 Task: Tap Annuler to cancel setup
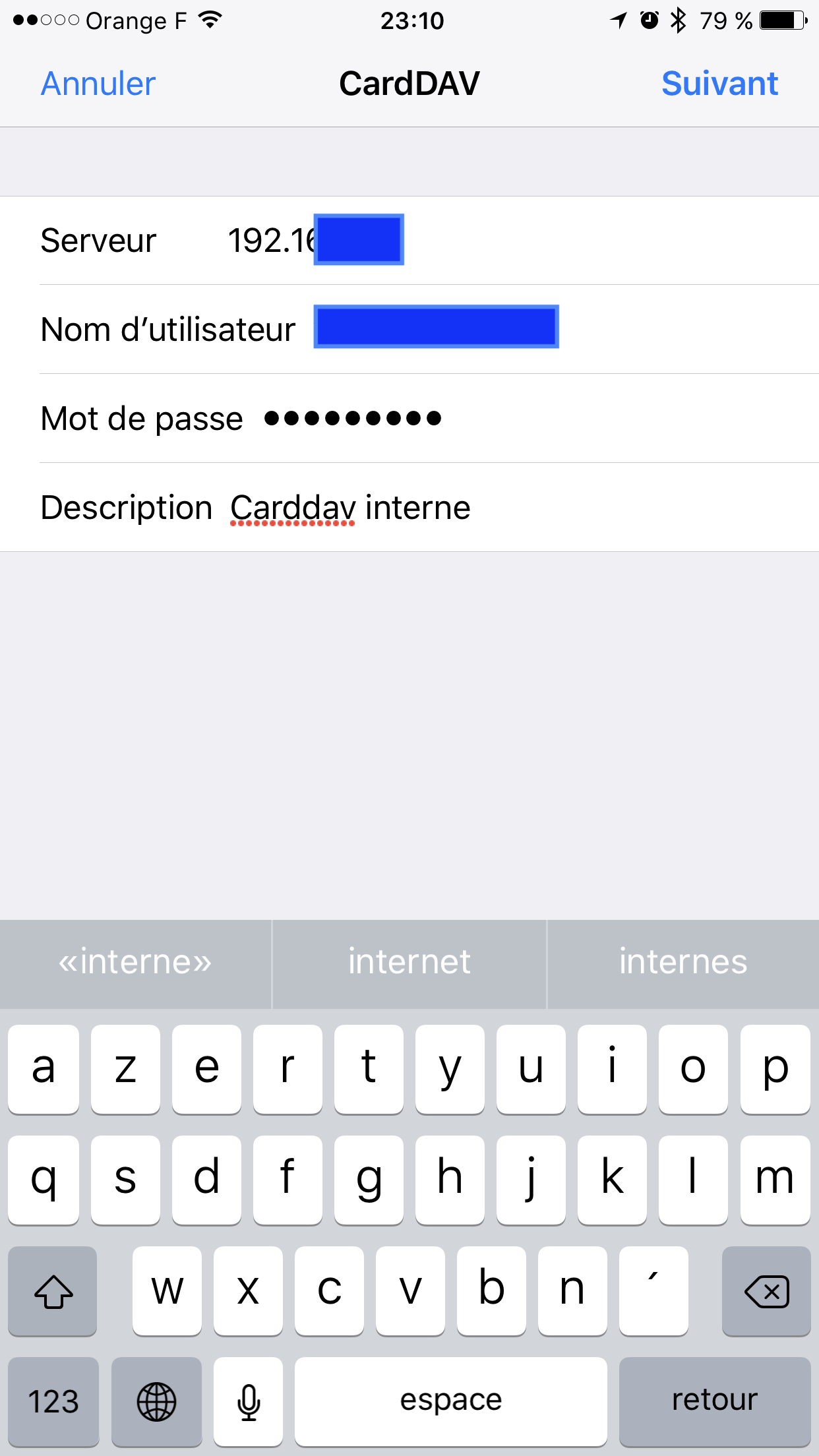(x=98, y=84)
